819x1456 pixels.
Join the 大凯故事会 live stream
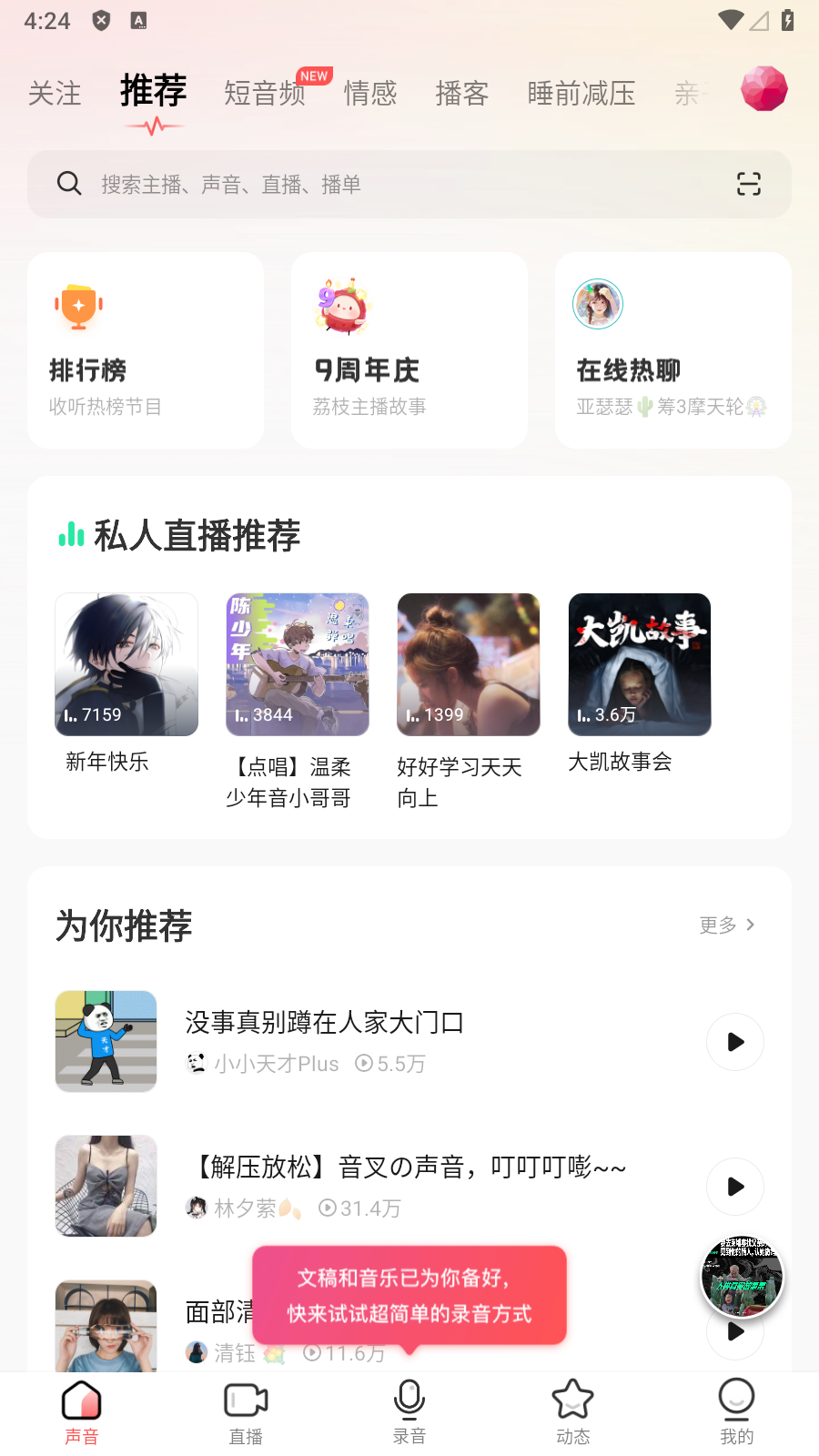click(x=640, y=664)
